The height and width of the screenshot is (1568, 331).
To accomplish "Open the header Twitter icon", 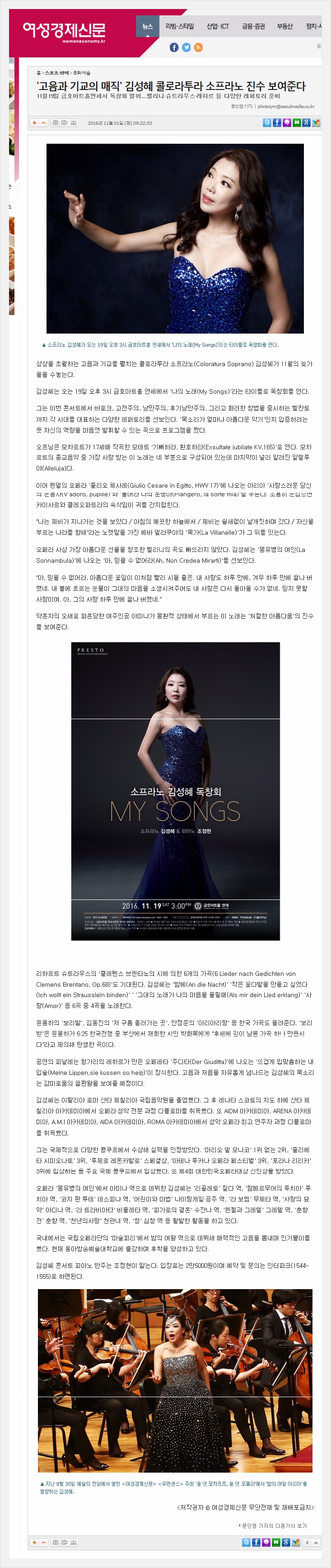I will pos(186,47).
